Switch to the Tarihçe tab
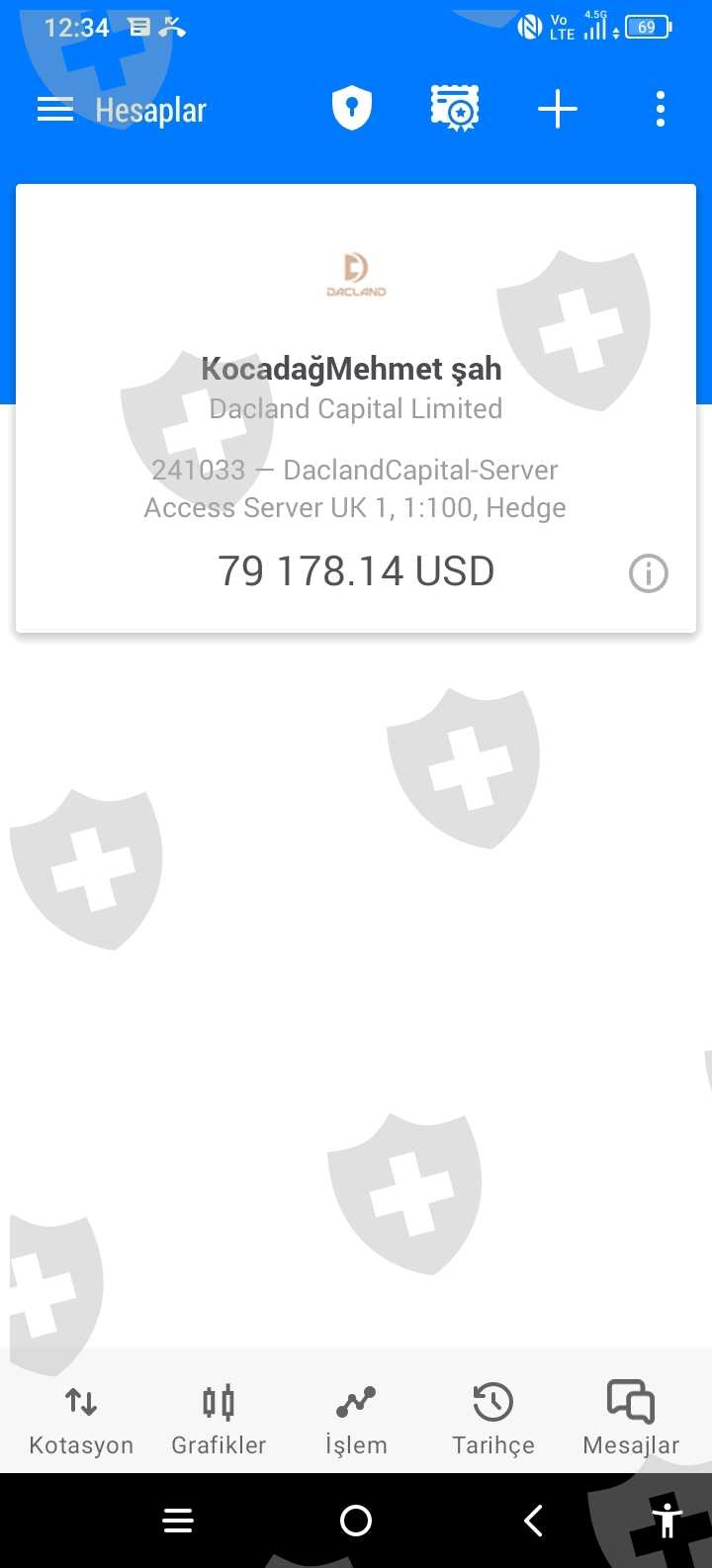The image size is (712, 1568). 492,1420
